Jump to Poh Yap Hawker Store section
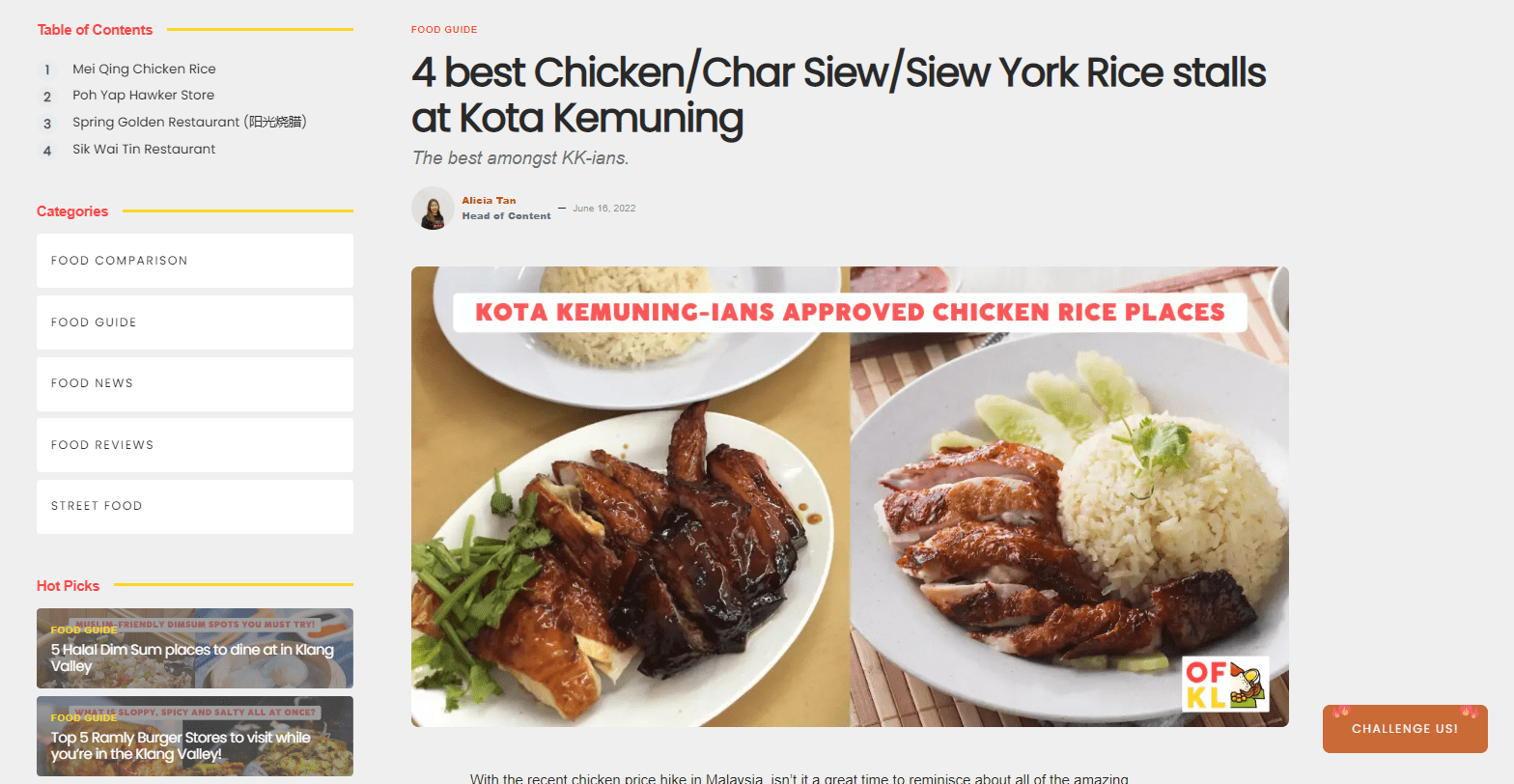The width and height of the screenshot is (1514, 784). pos(143,96)
